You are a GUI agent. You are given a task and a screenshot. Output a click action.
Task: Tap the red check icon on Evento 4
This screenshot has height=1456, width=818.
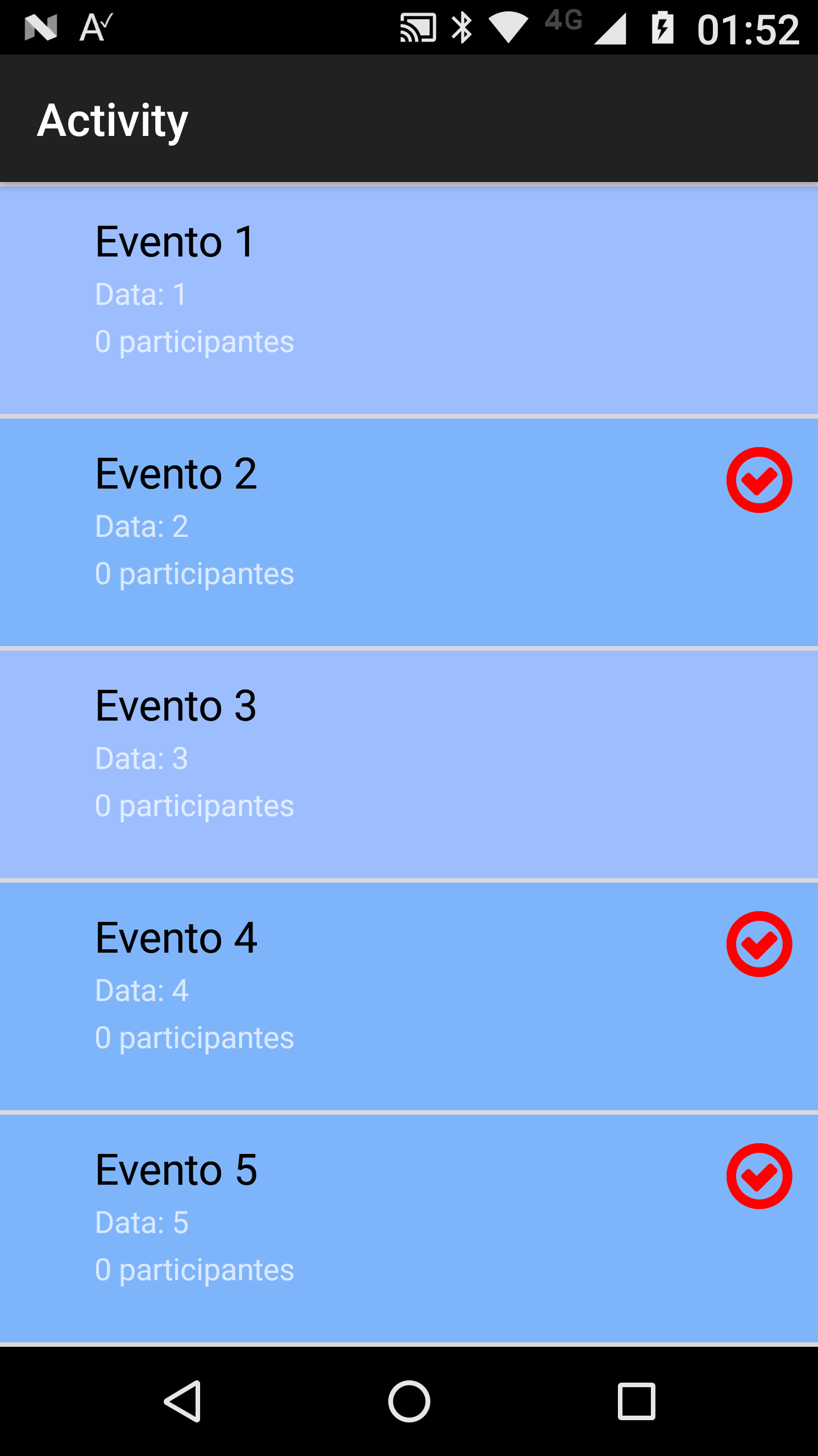[759, 944]
